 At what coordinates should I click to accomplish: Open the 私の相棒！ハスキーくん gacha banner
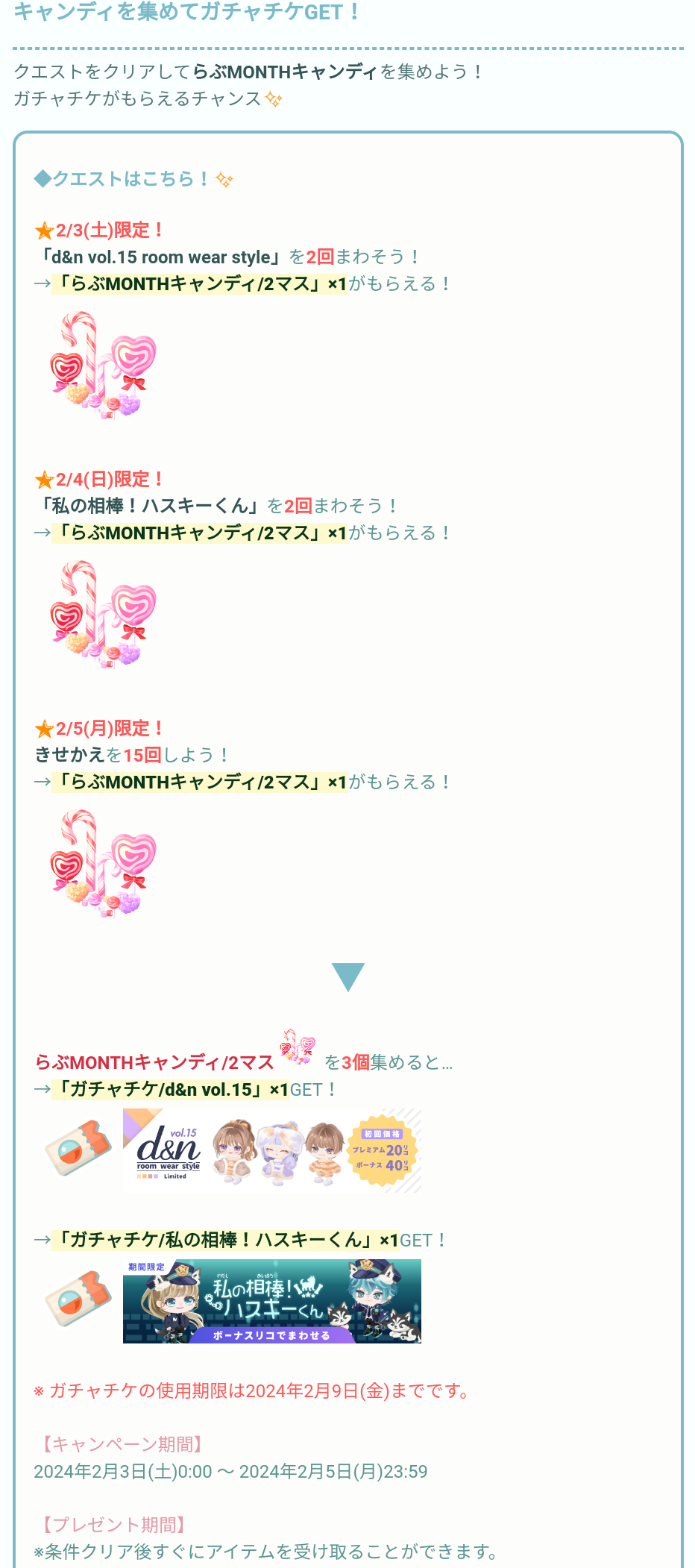(271, 1301)
